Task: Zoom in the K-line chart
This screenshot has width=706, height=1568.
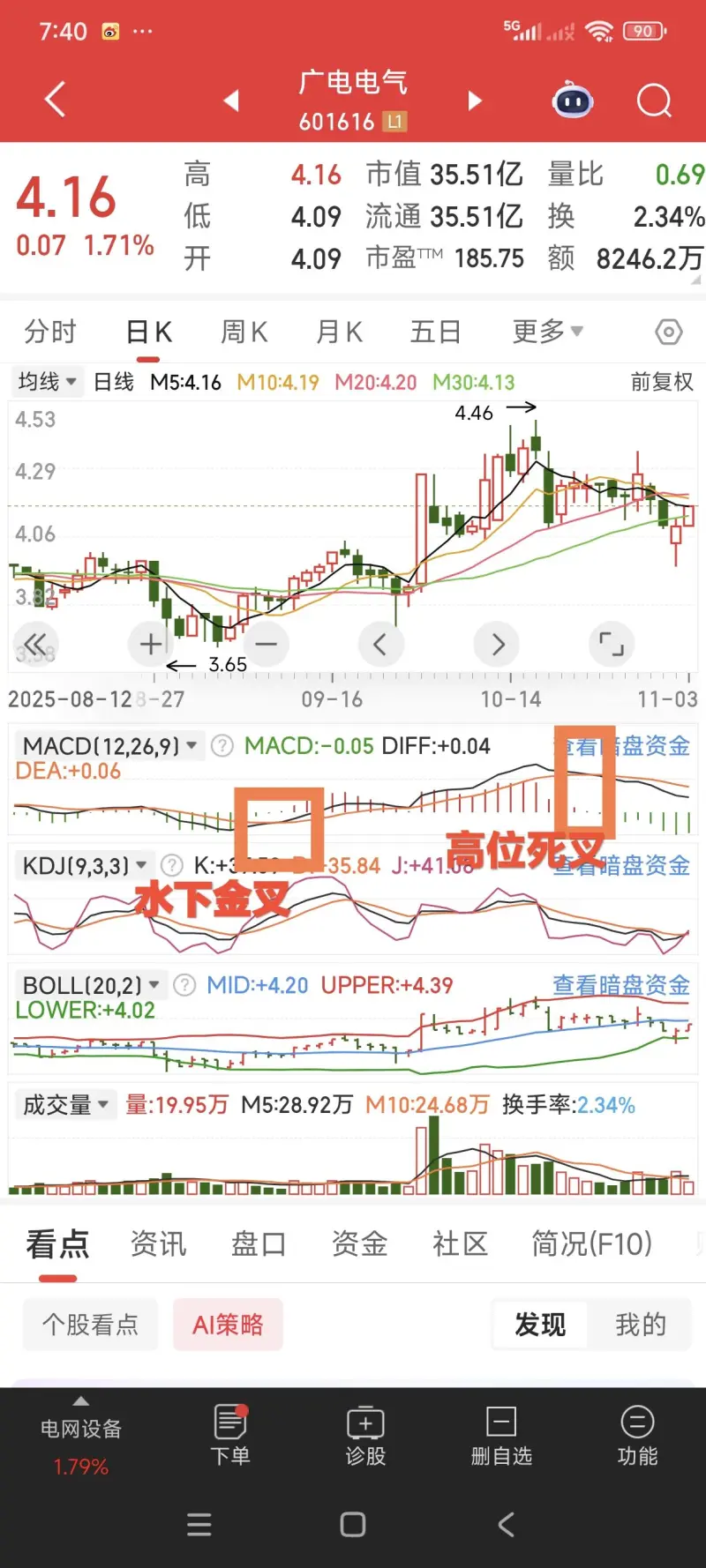Action: point(151,644)
